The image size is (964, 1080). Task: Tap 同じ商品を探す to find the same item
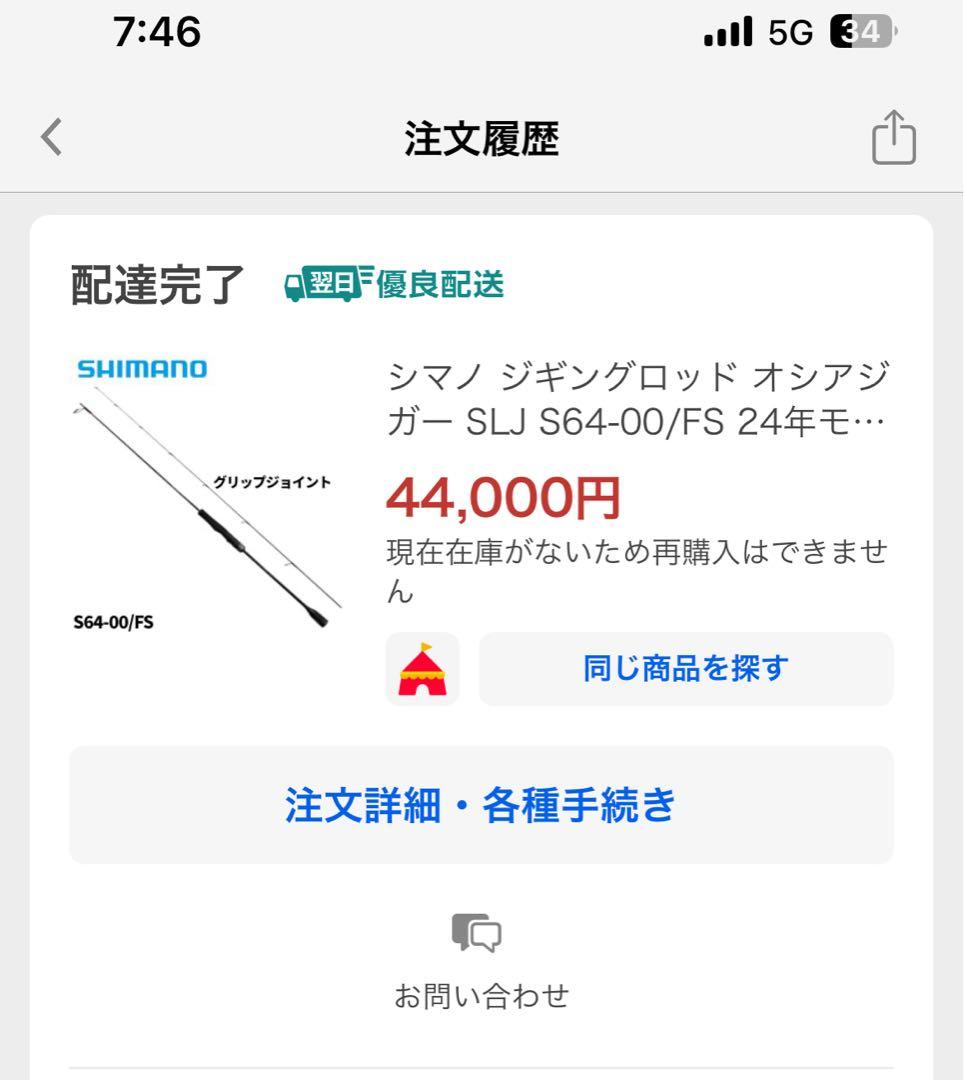coord(686,669)
